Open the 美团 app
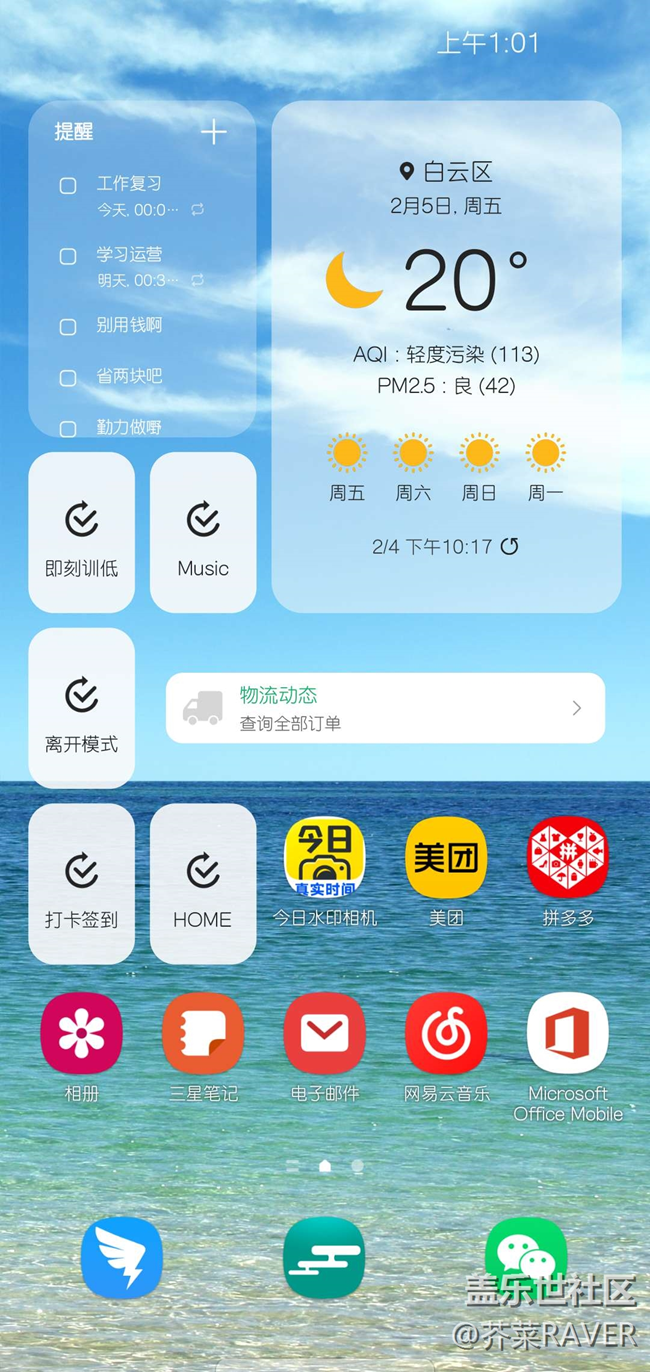Screen dimensions: 650x1372 tap(446, 858)
